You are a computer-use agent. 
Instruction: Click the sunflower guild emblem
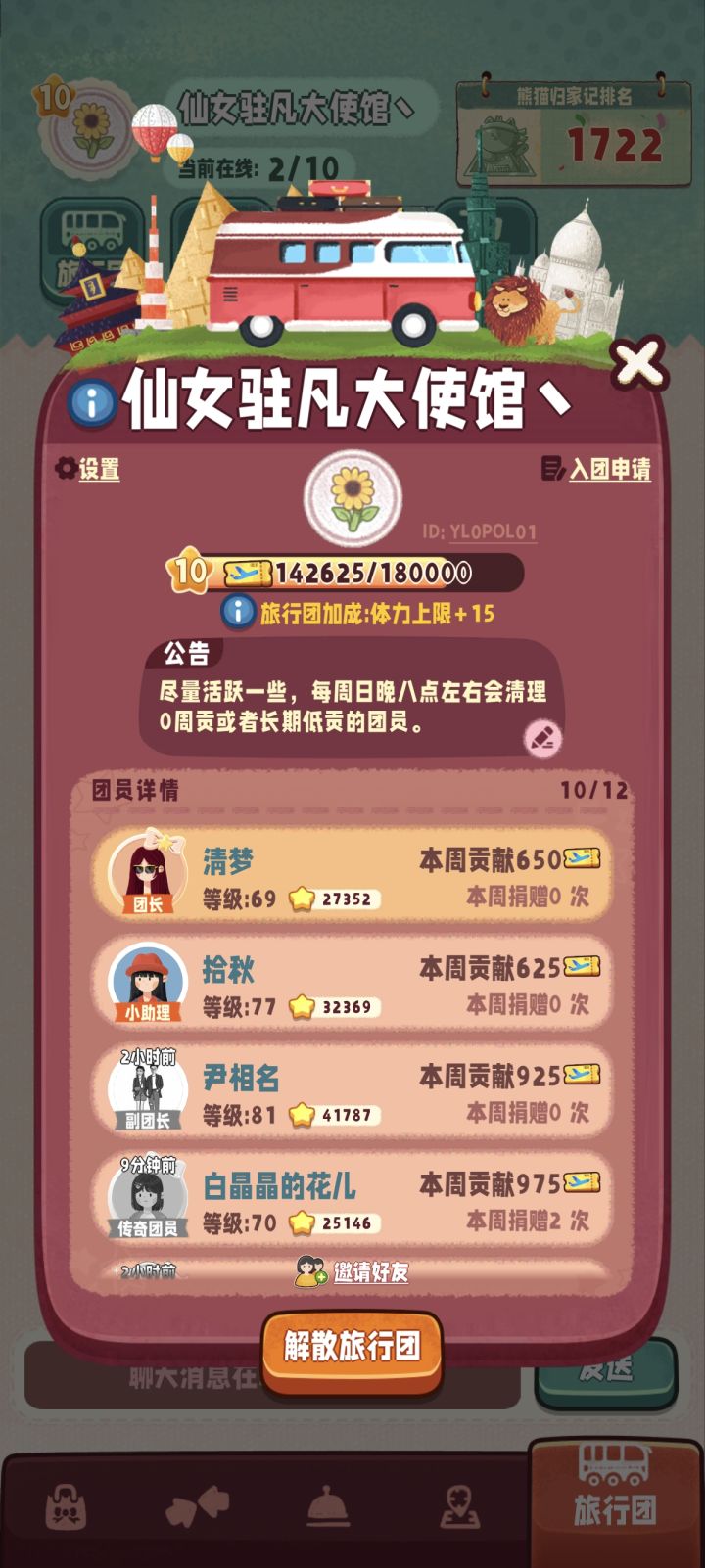pos(352,499)
